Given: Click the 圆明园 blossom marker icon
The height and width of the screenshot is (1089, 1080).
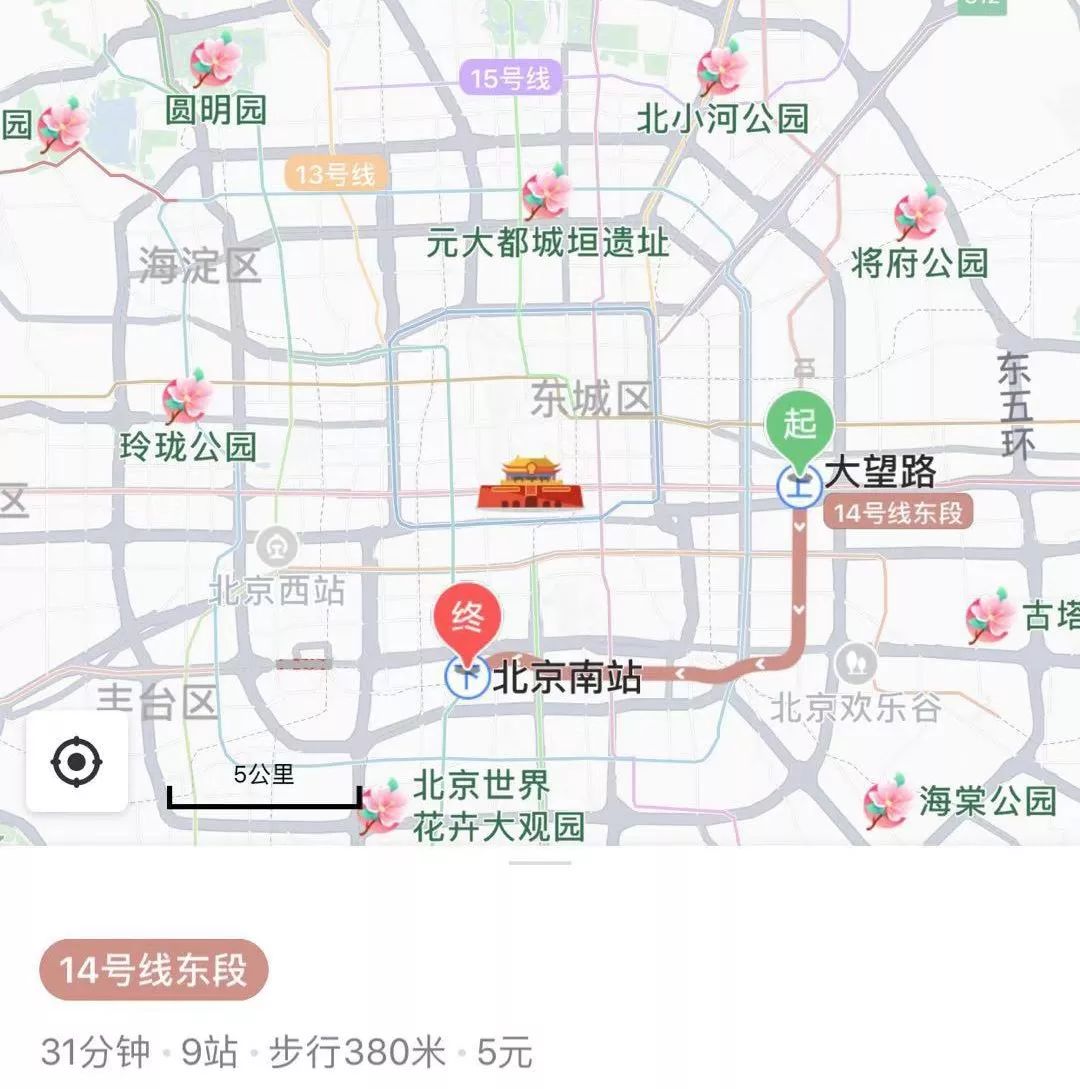Looking at the screenshot, I should (x=210, y=65).
